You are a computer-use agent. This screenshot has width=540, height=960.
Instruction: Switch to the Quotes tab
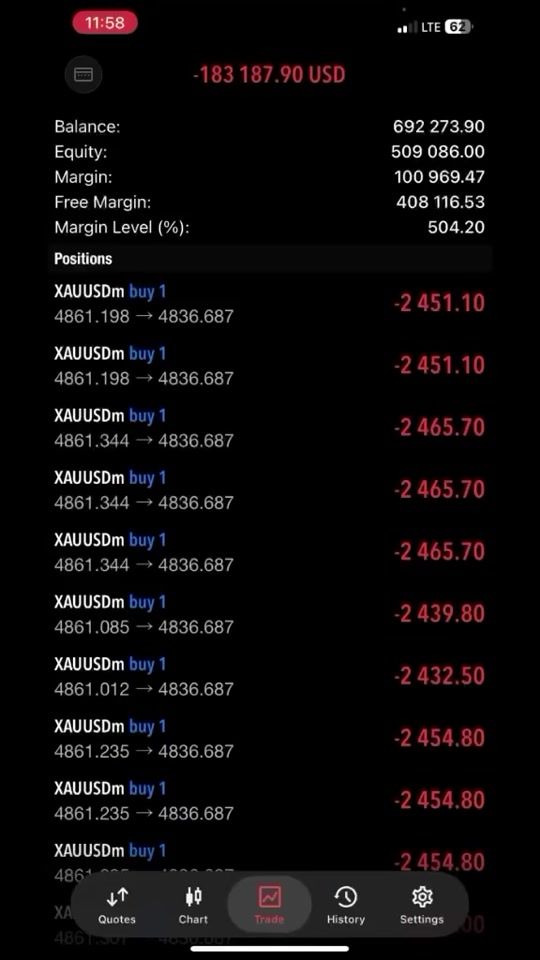(x=117, y=906)
